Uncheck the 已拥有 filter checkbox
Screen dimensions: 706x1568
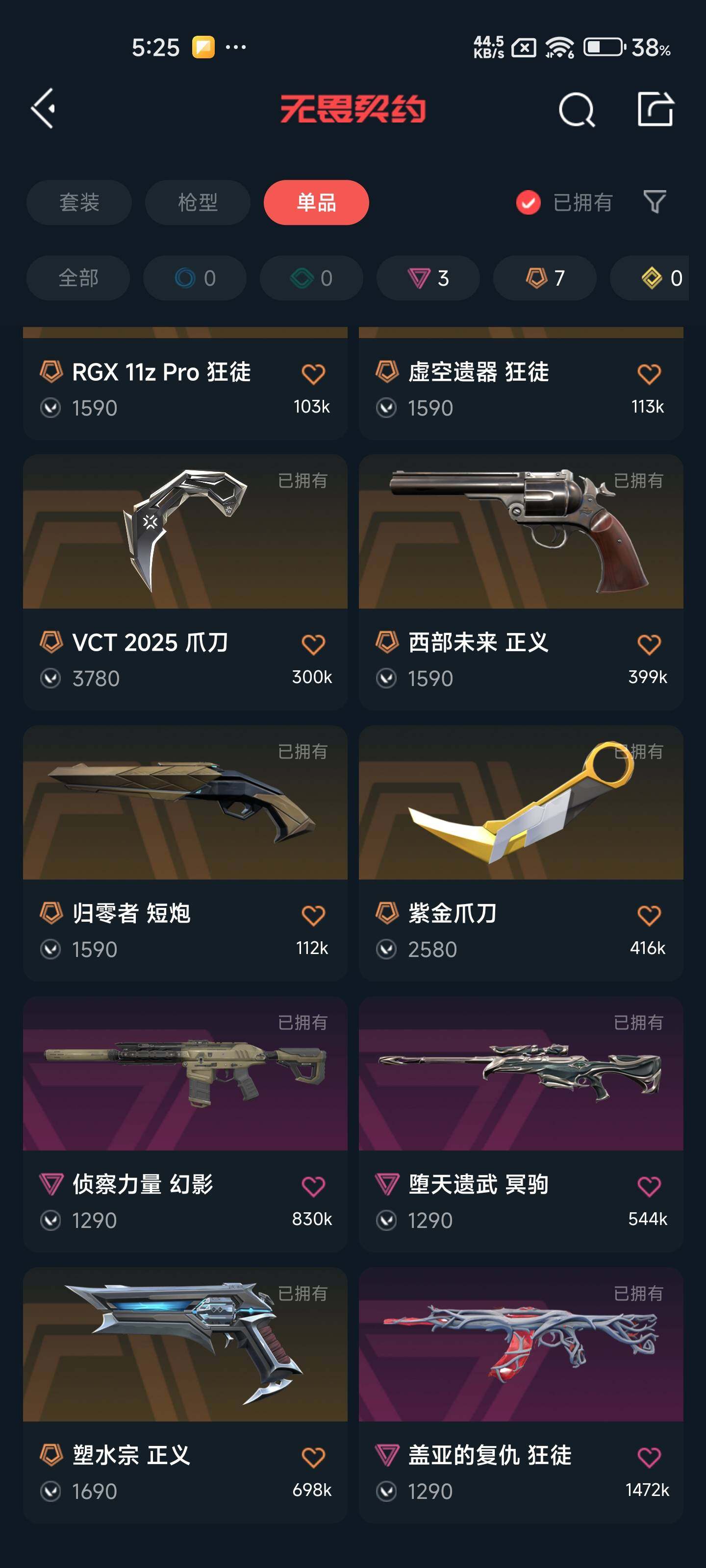pyautogui.click(x=528, y=202)
